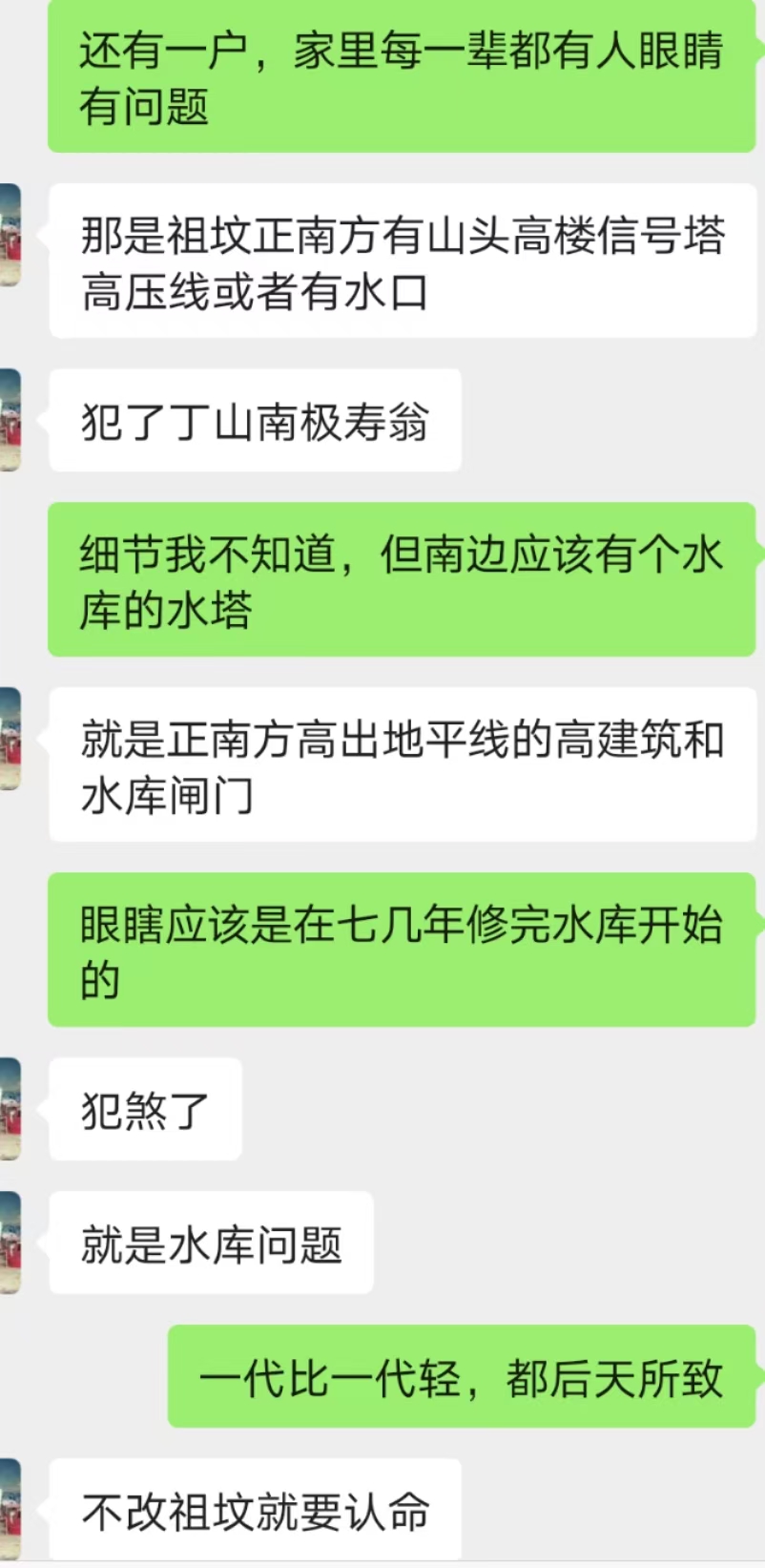765x1568 pixels.
Task: Tap avatar beside 就是水库问题 message
Action: coord(10,1243)
